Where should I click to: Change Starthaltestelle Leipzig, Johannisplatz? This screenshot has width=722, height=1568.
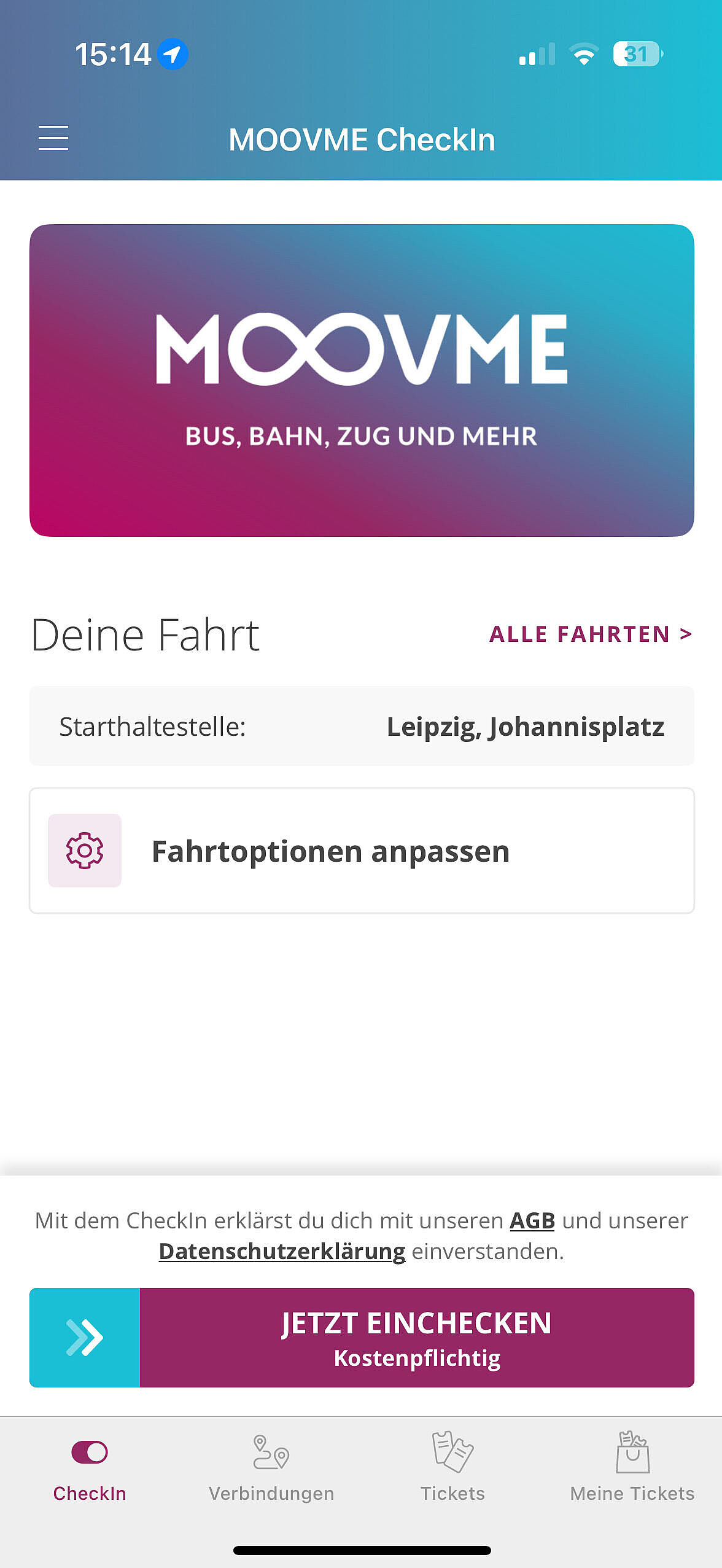tap(362, 726)
